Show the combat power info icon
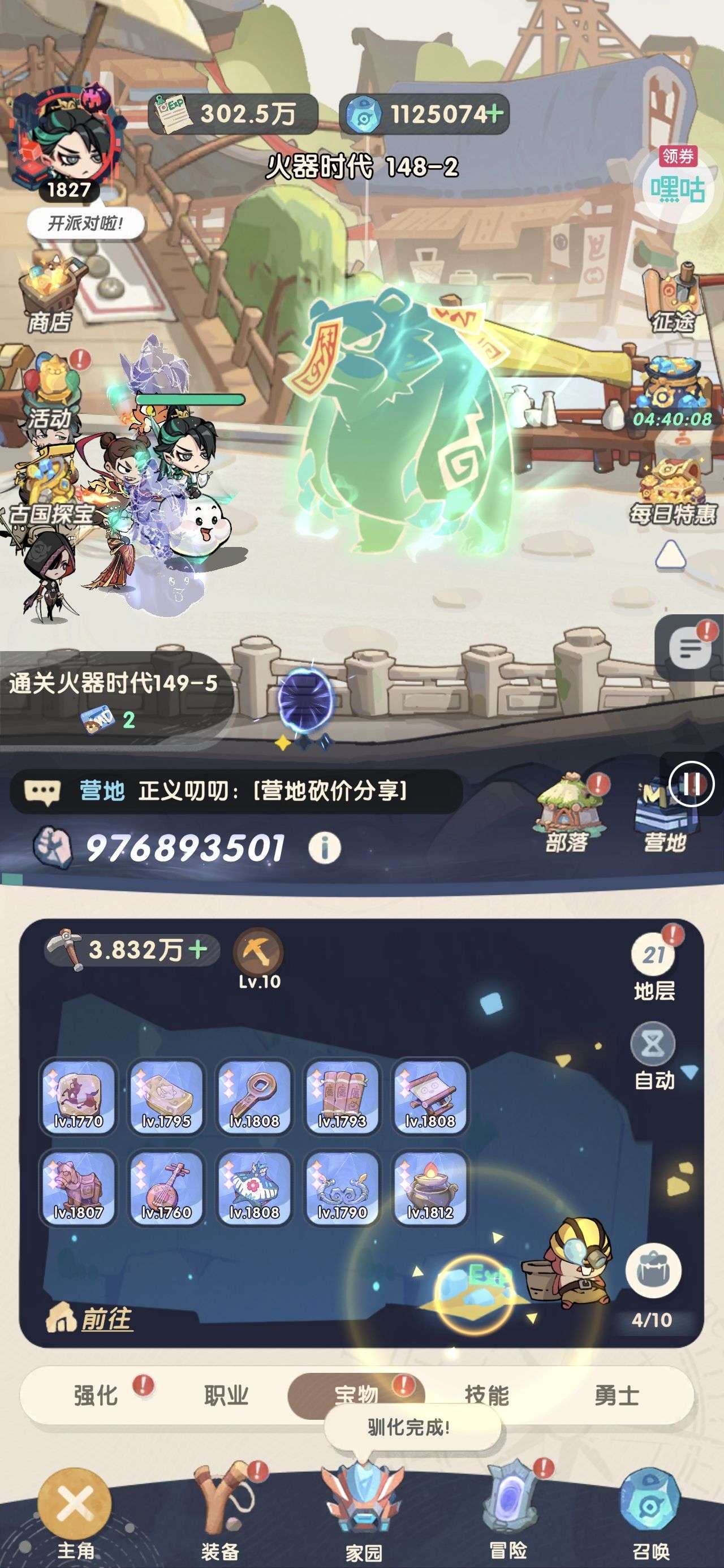 (325, 847)
